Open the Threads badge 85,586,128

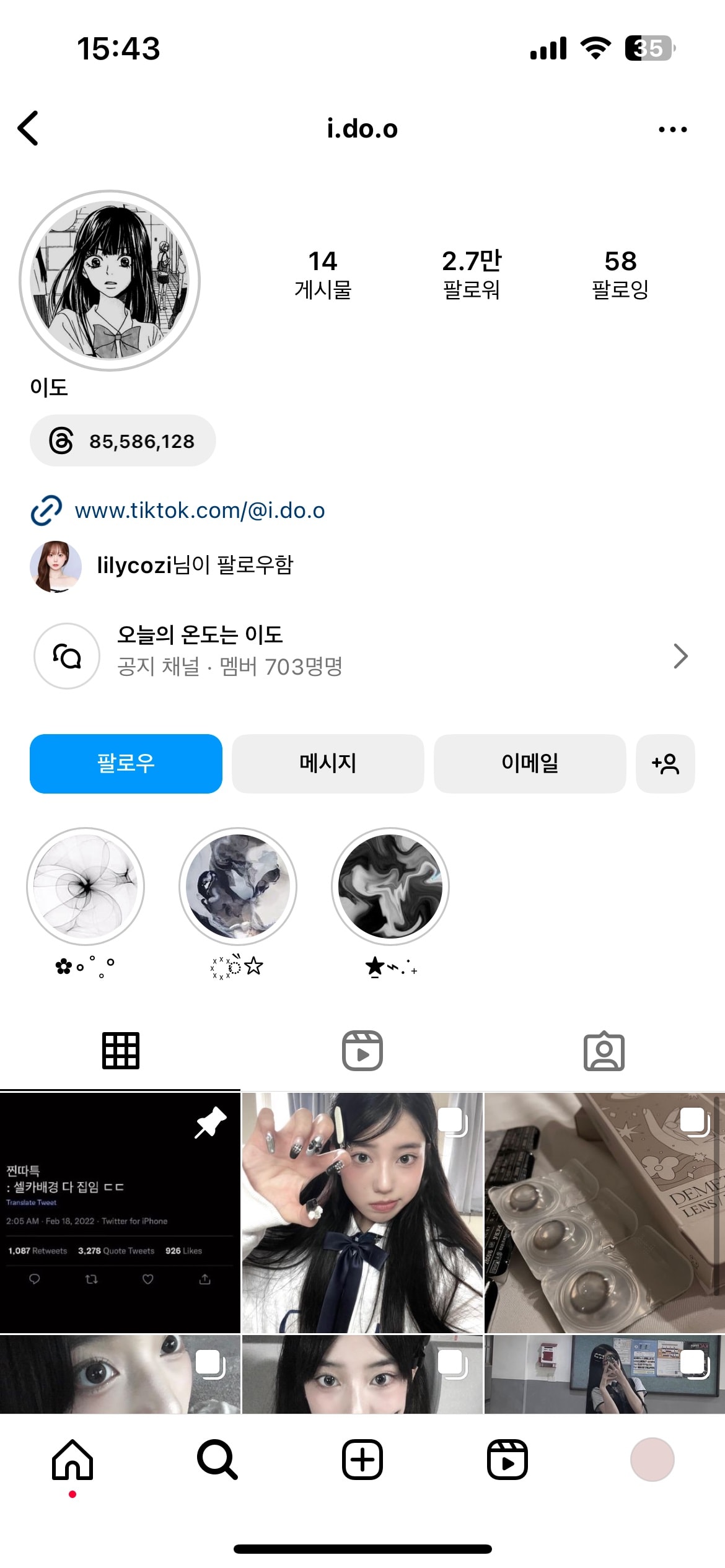click(123, 440)
